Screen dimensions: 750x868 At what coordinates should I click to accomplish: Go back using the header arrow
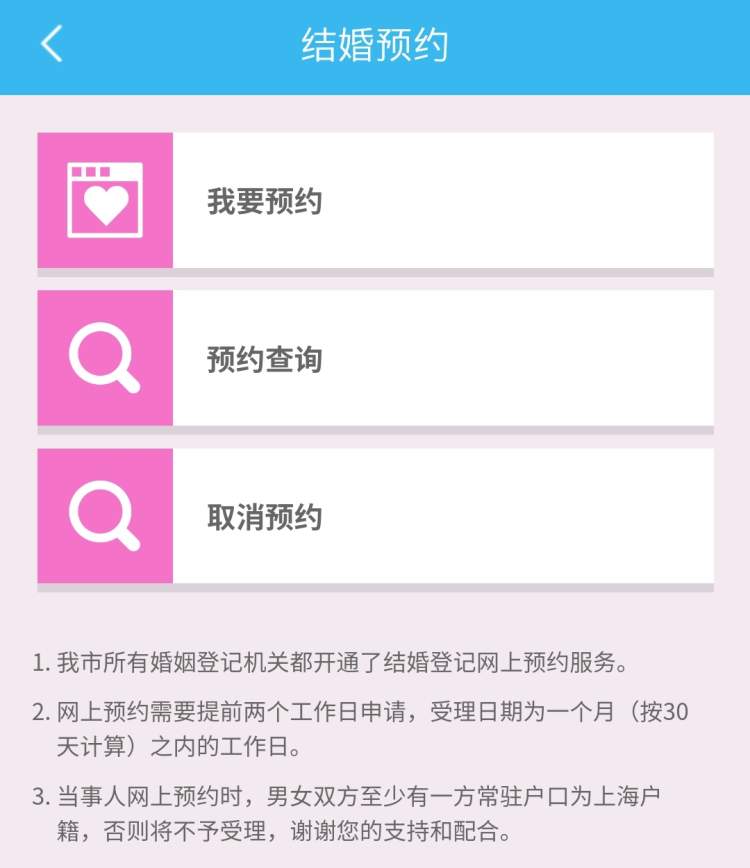[52, 45]
